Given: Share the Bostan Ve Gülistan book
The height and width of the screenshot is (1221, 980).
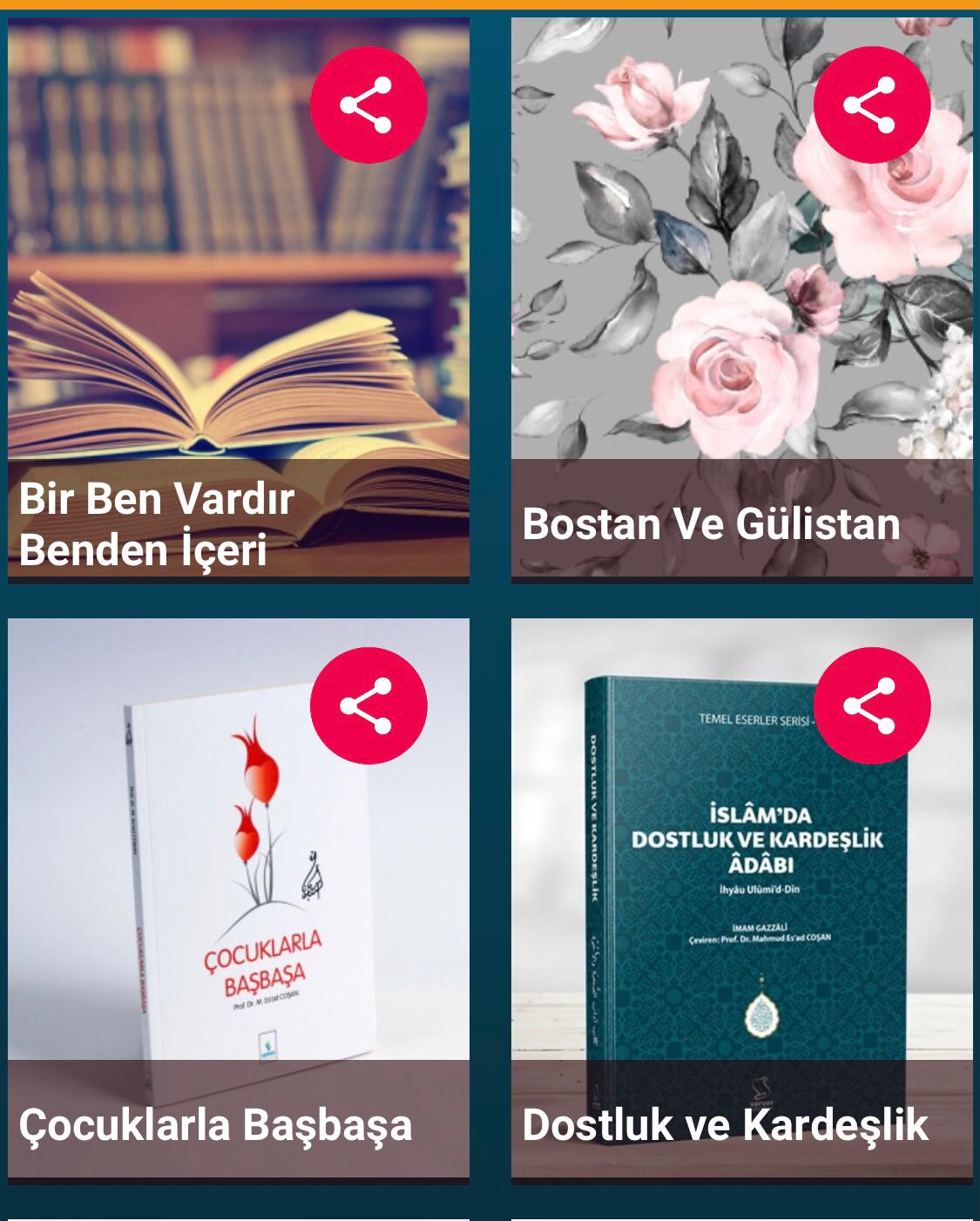Looking at the screenshot, I should (x=871, y=105).
